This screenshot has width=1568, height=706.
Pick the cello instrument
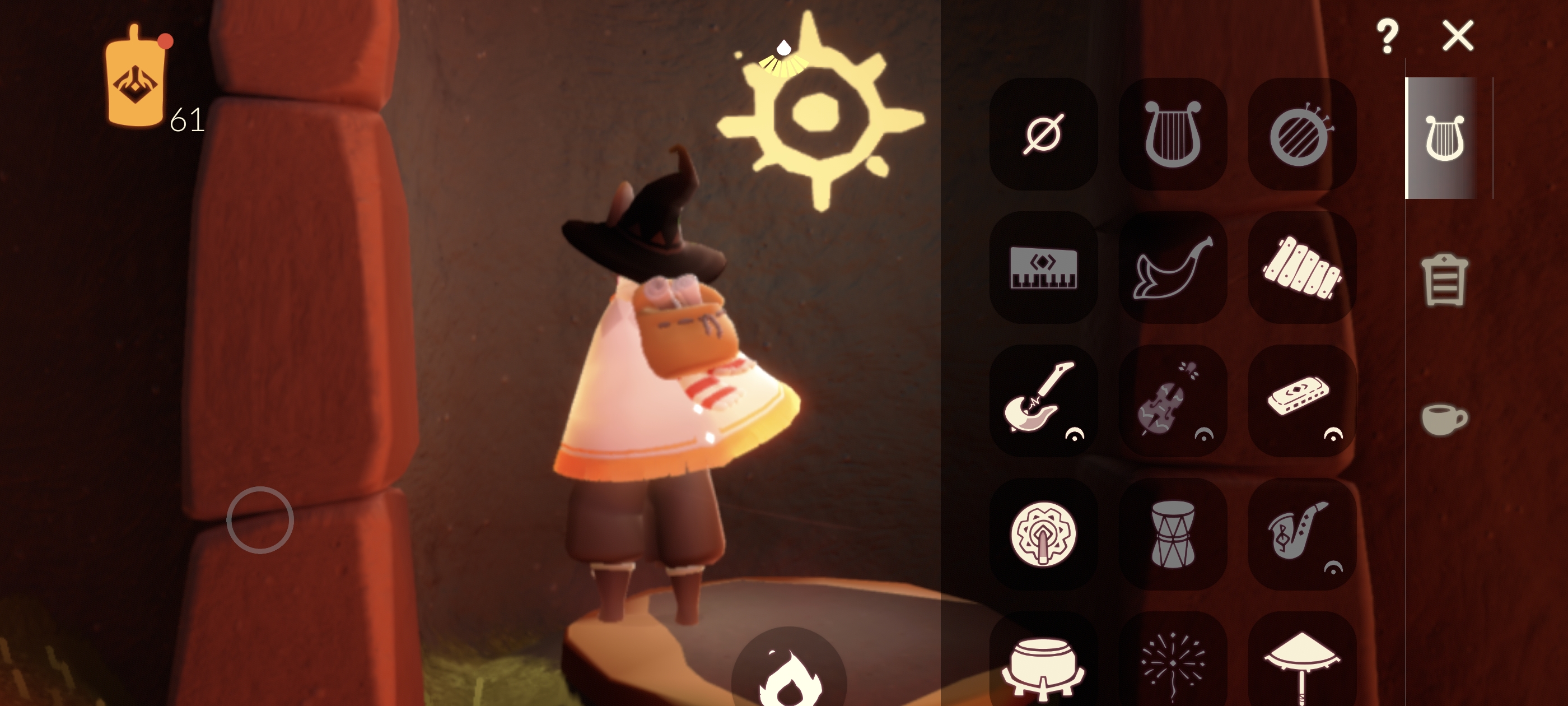[1172, 400]
